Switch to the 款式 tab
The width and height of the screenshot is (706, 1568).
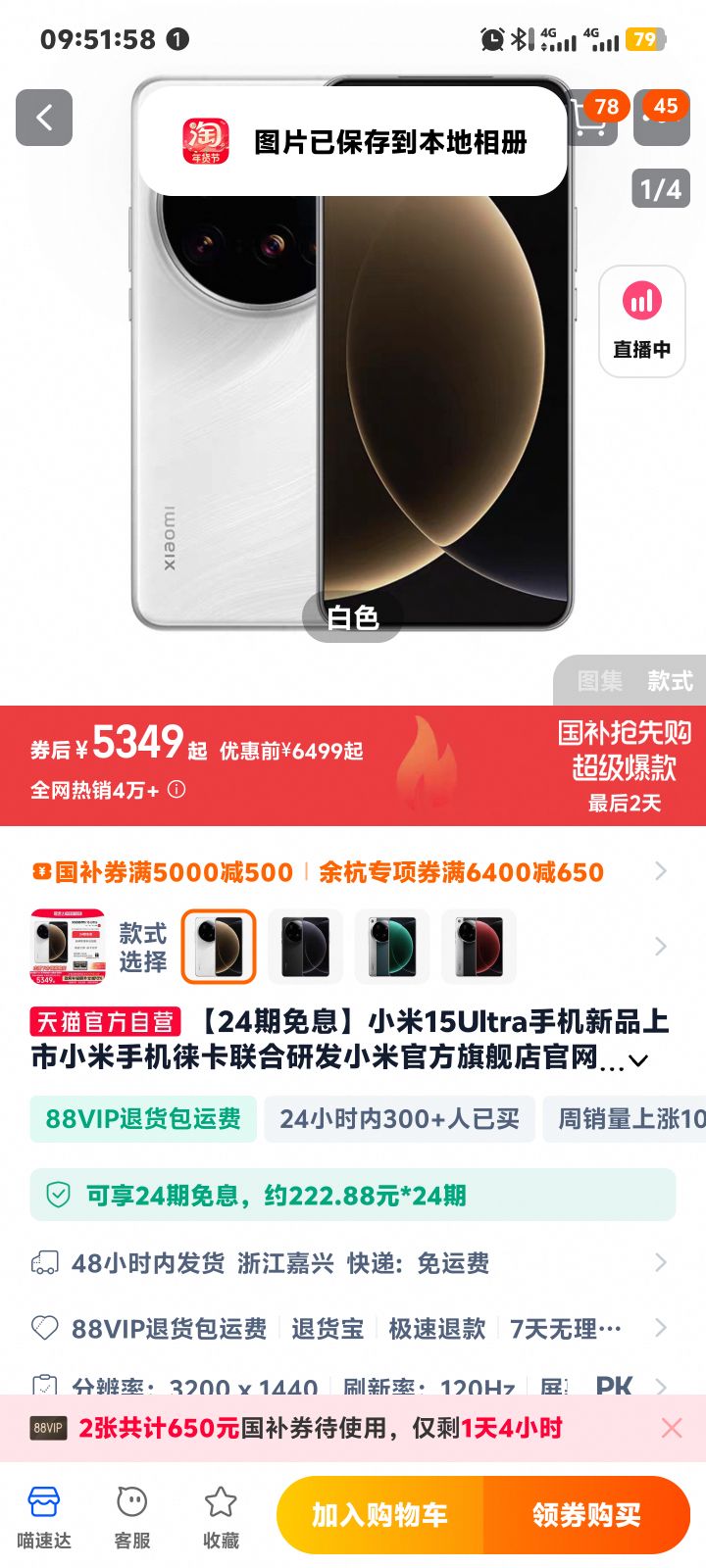tap(670, 681)
